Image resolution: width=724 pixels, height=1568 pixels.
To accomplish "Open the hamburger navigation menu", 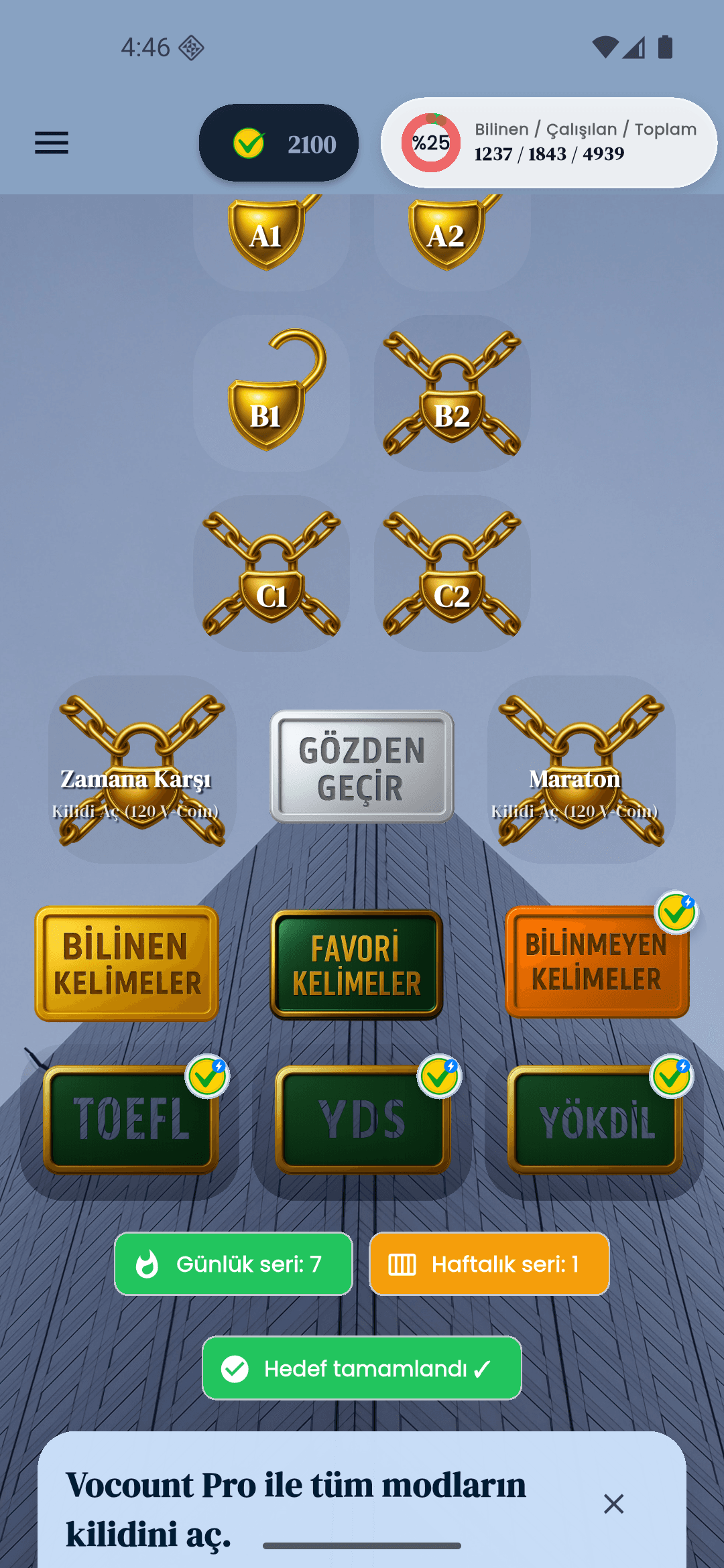I will coord(51,143).
